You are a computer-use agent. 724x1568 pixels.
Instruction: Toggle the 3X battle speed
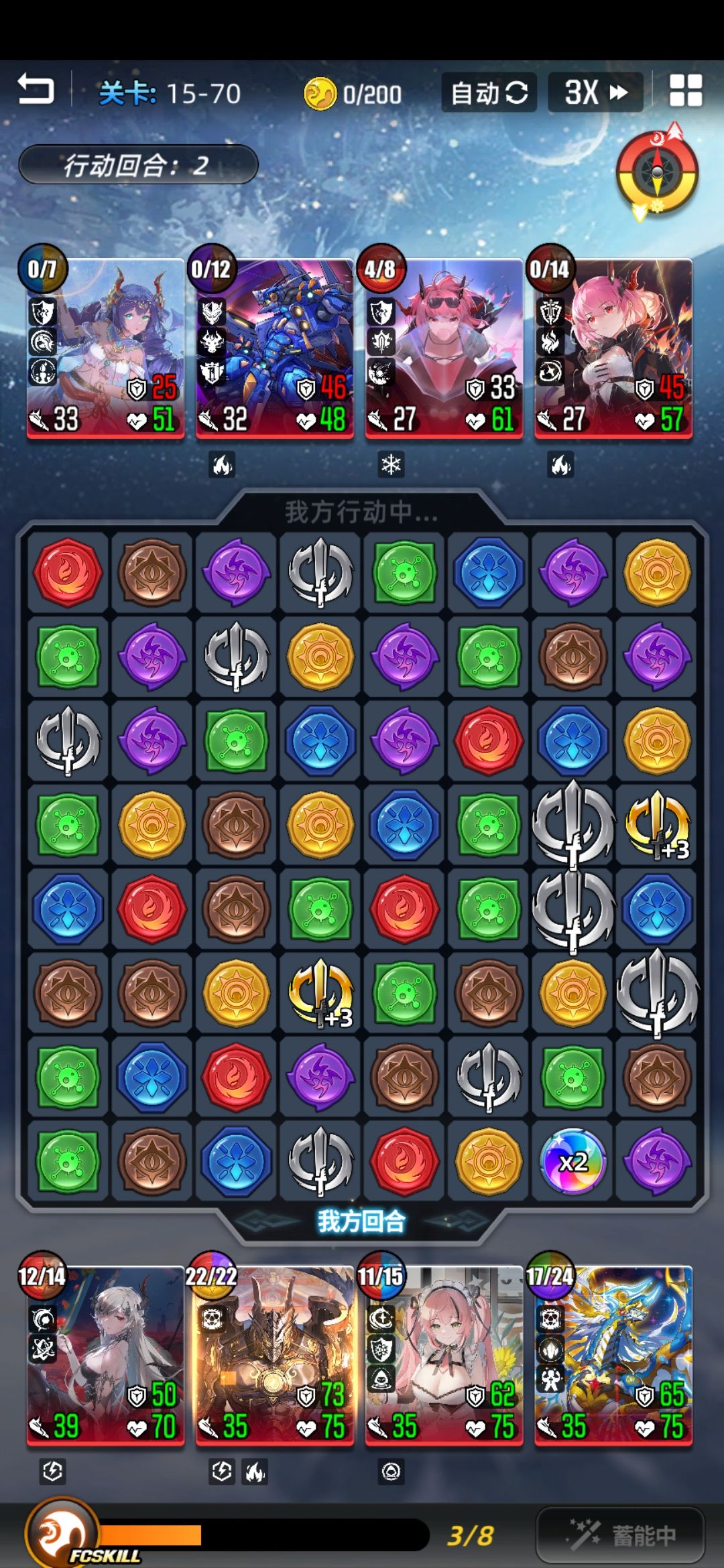[594, 92]
